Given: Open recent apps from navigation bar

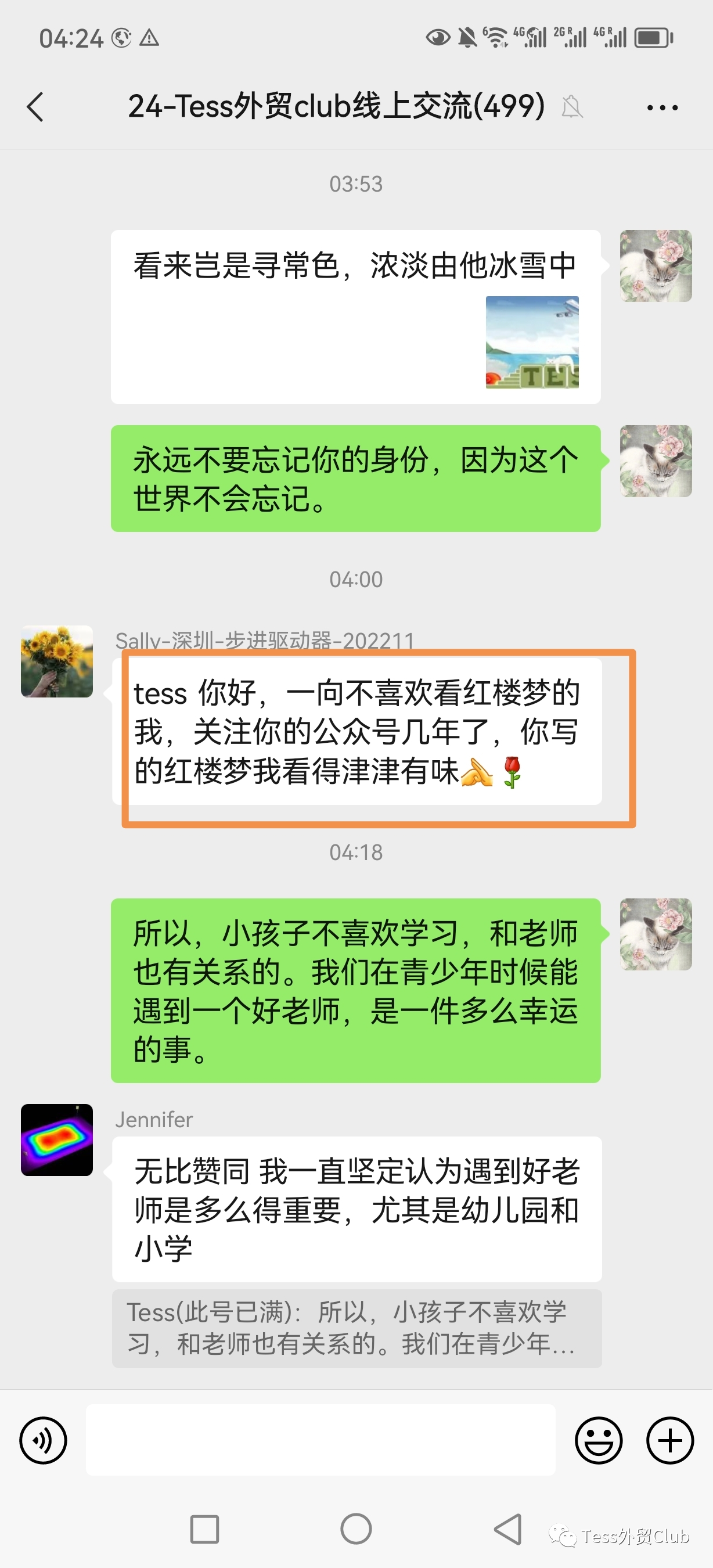Looking at the screenshot, I should [x=204, y=1529].
